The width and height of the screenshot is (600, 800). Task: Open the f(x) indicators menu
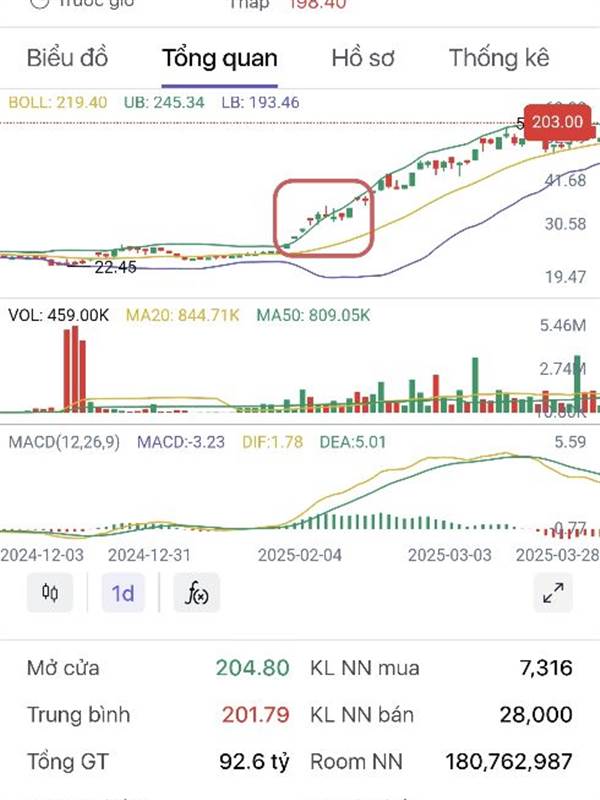pos(196,593)
